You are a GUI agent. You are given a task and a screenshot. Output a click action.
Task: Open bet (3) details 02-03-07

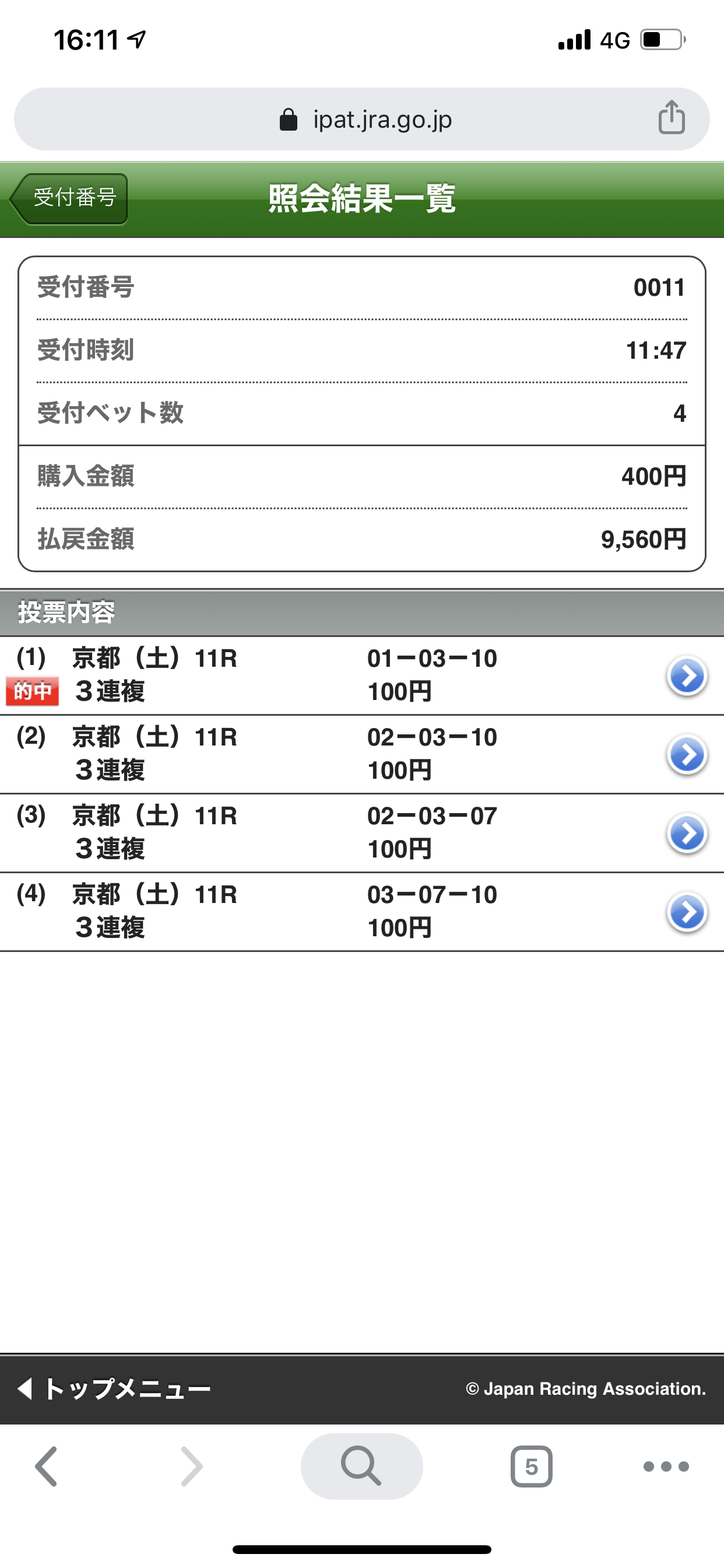tap(687, 834)
